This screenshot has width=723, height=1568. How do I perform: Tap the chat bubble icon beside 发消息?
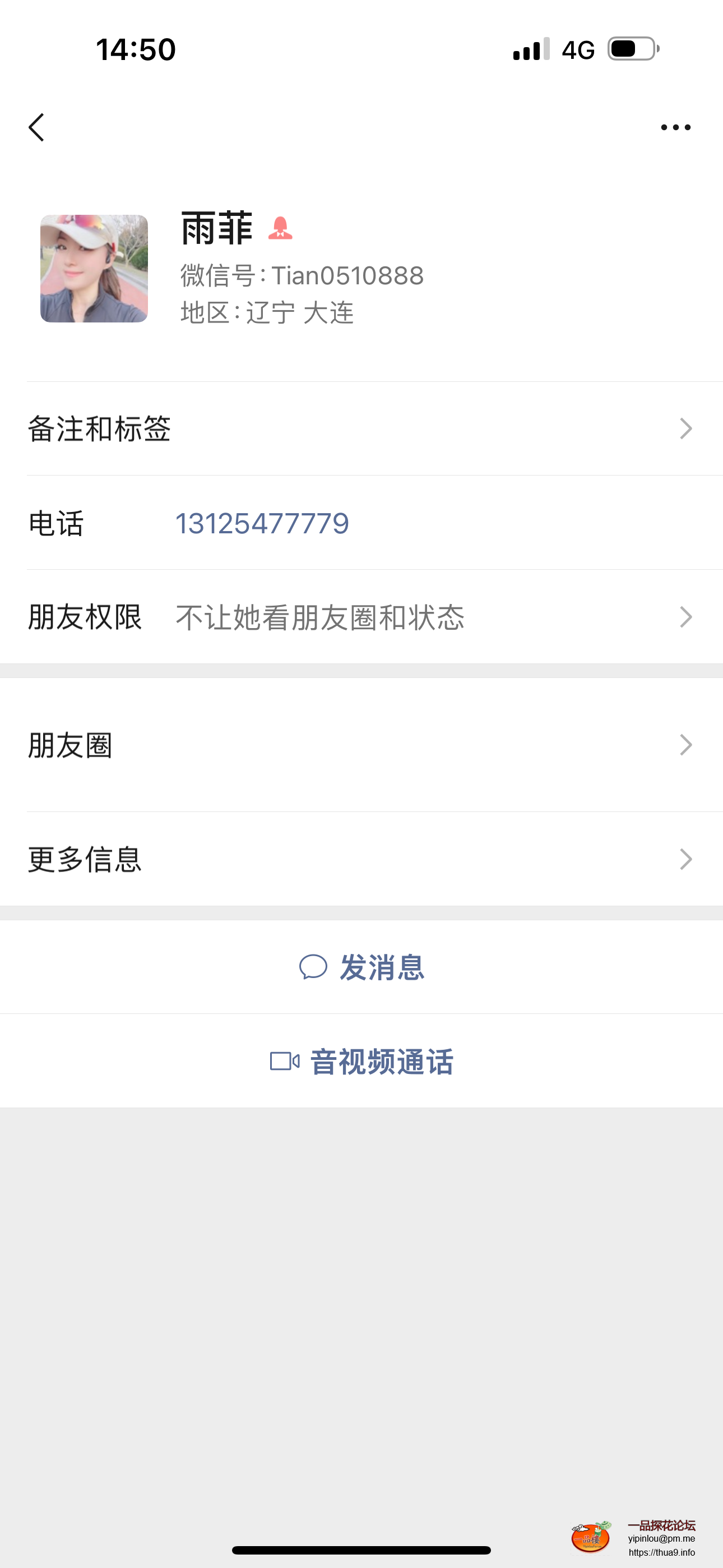314,967
